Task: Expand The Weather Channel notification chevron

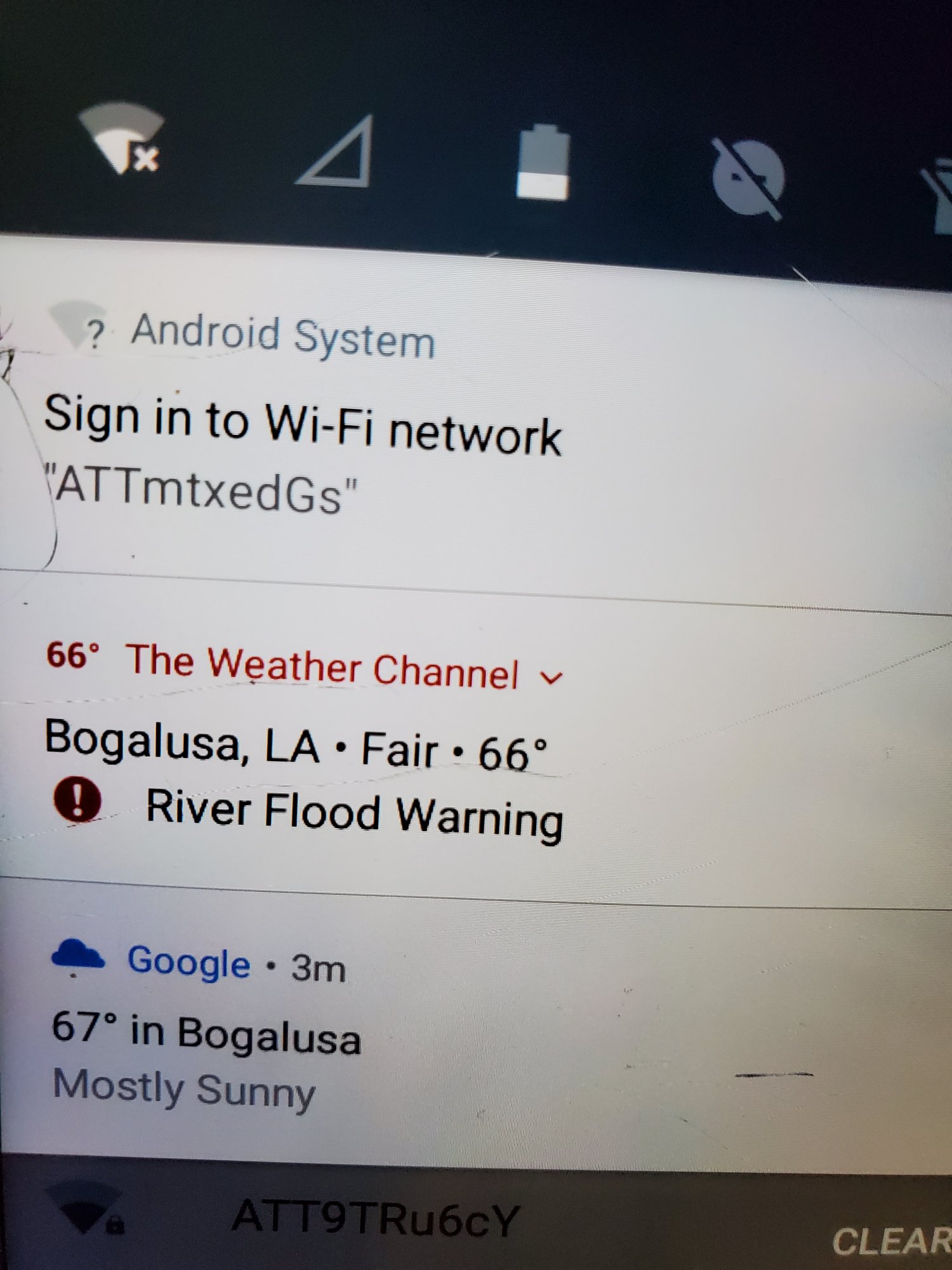Action: click(550, 678)
